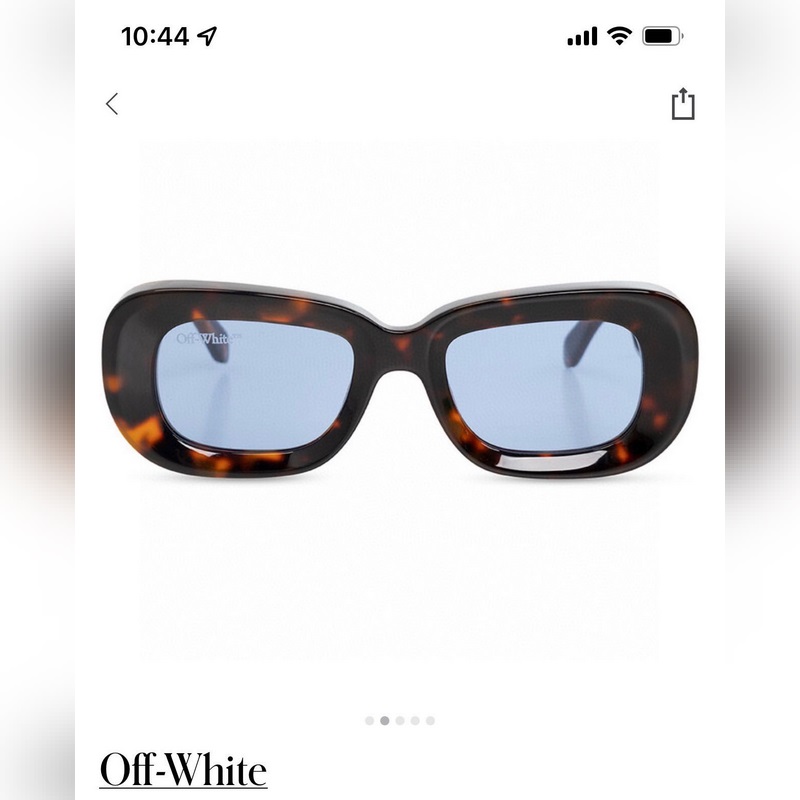Go back using the top-left arrow
Viewport: 800px width, 800px height.
(x=112, y=103)
